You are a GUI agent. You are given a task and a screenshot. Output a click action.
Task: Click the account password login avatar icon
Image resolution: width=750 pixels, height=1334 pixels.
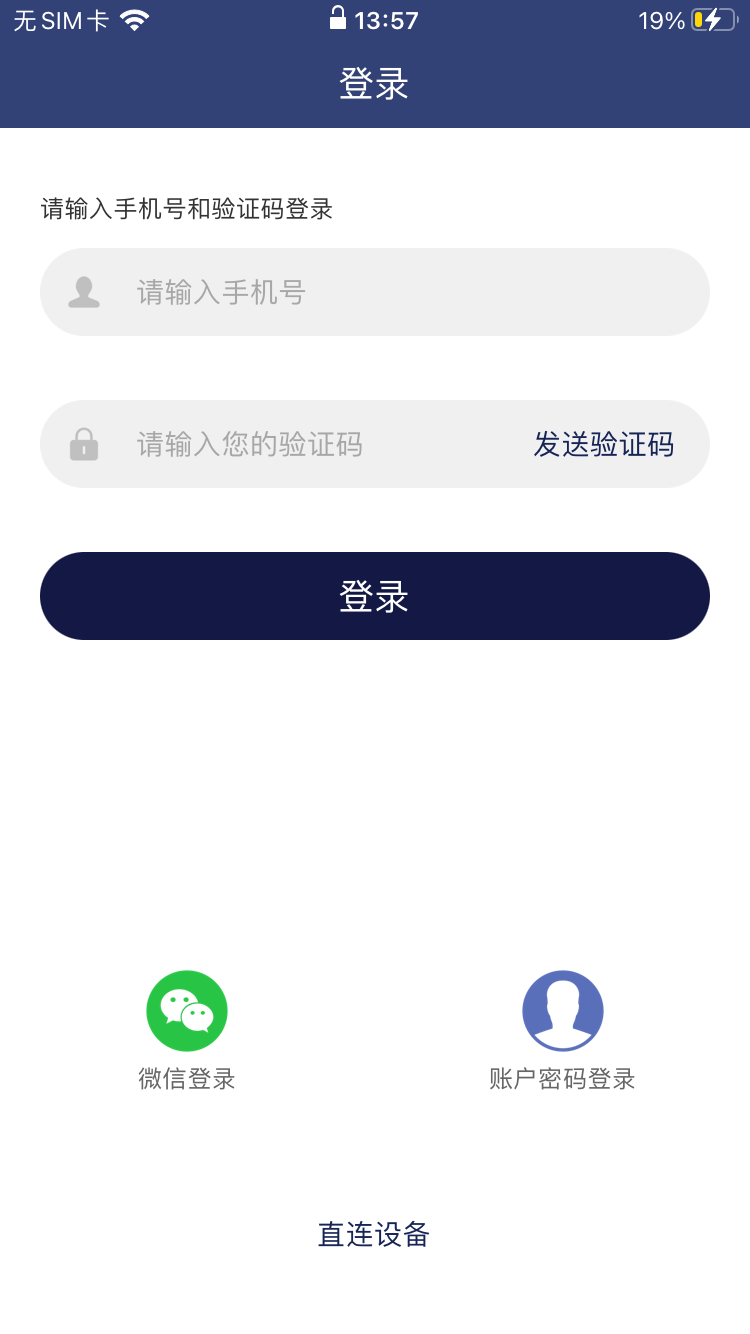(x=563, y=1010)
